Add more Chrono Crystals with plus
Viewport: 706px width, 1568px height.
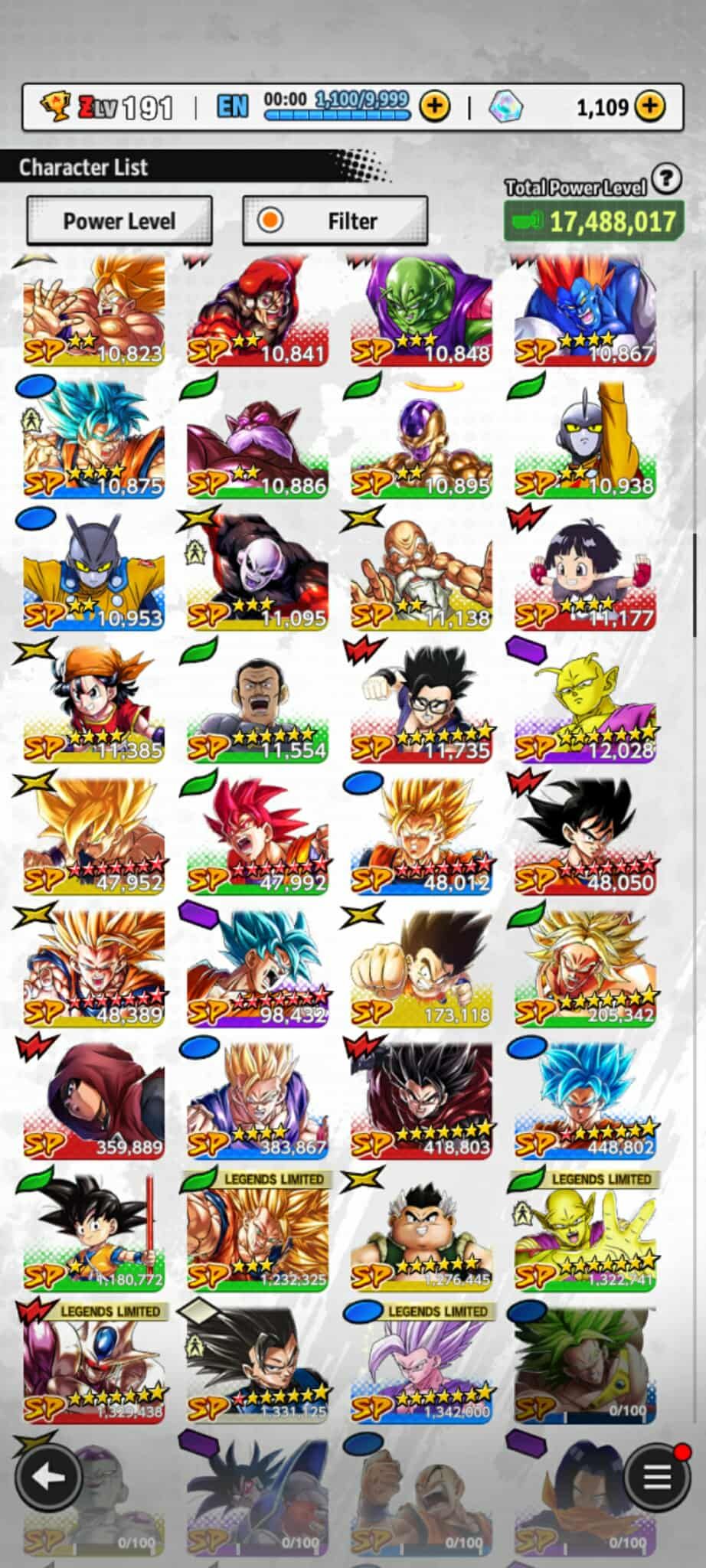point(649,106)
